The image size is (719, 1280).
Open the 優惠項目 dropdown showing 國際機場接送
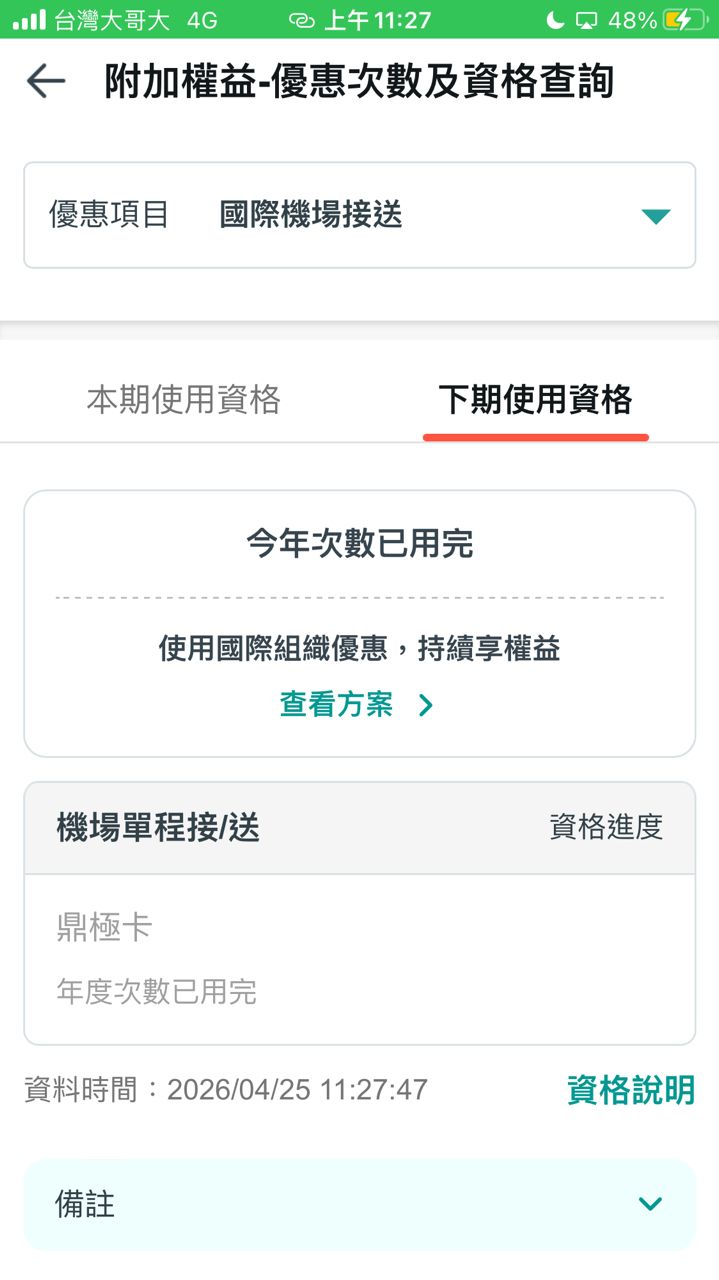tap(359, 215)
